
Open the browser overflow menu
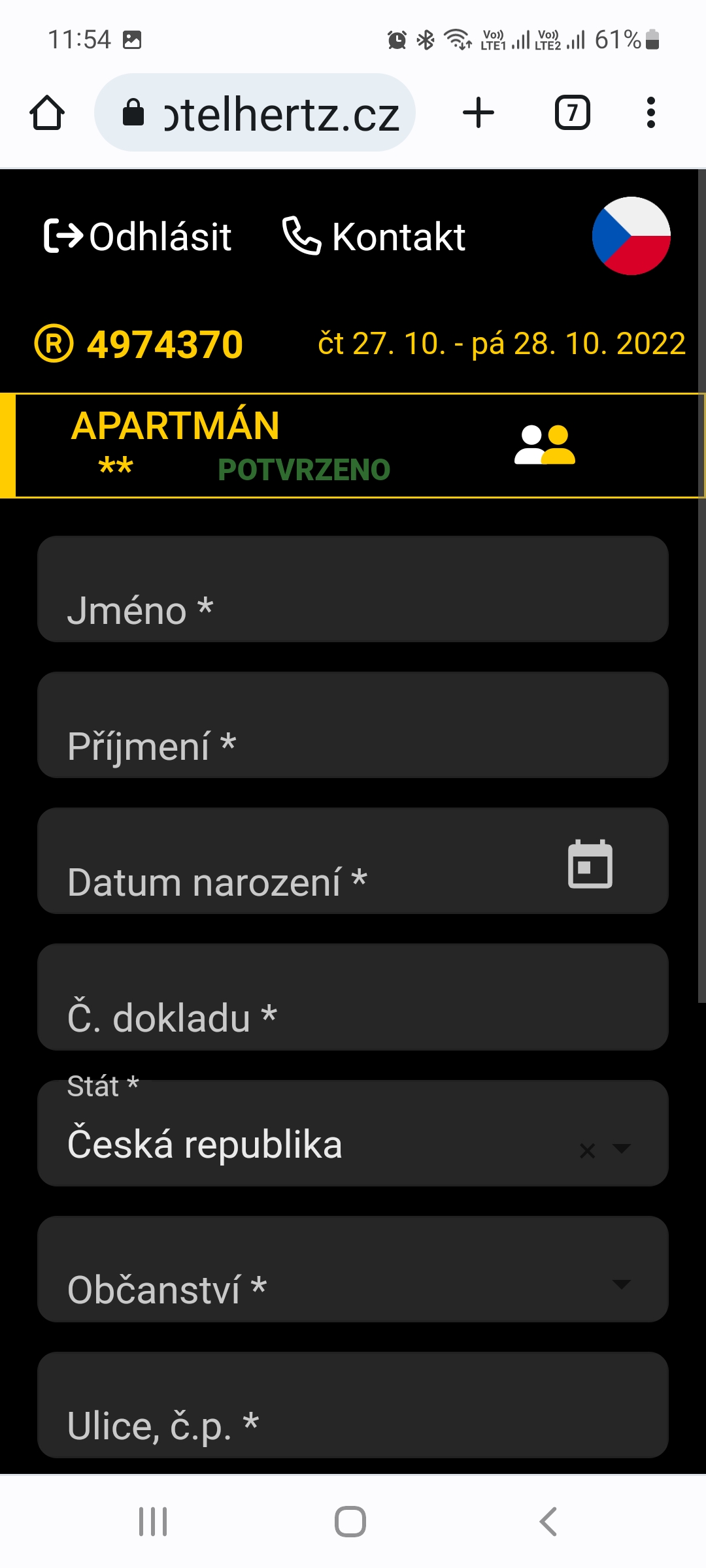click(x=650, y=112)
